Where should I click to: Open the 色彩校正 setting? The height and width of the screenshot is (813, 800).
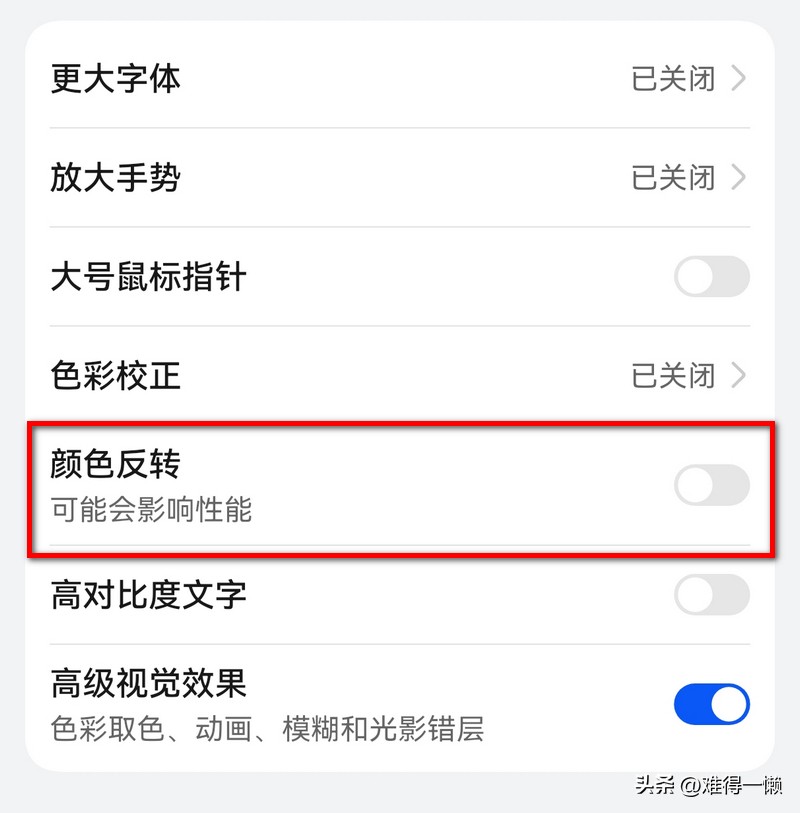(x=400, y=376)
